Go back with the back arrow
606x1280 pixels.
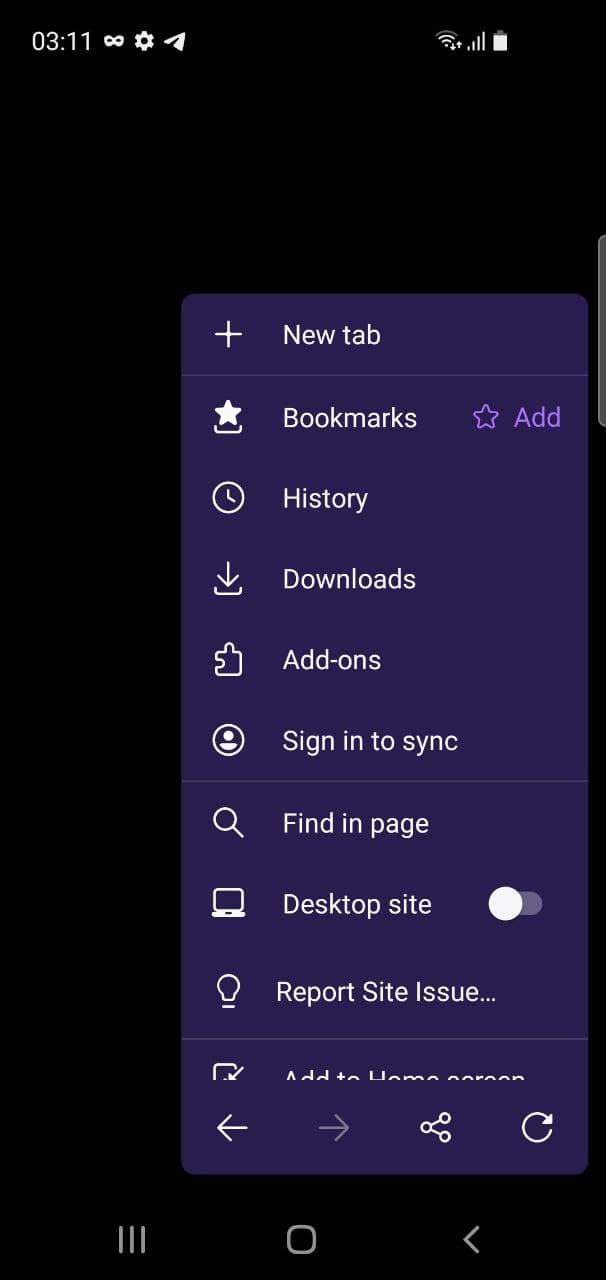(232, 1128)
